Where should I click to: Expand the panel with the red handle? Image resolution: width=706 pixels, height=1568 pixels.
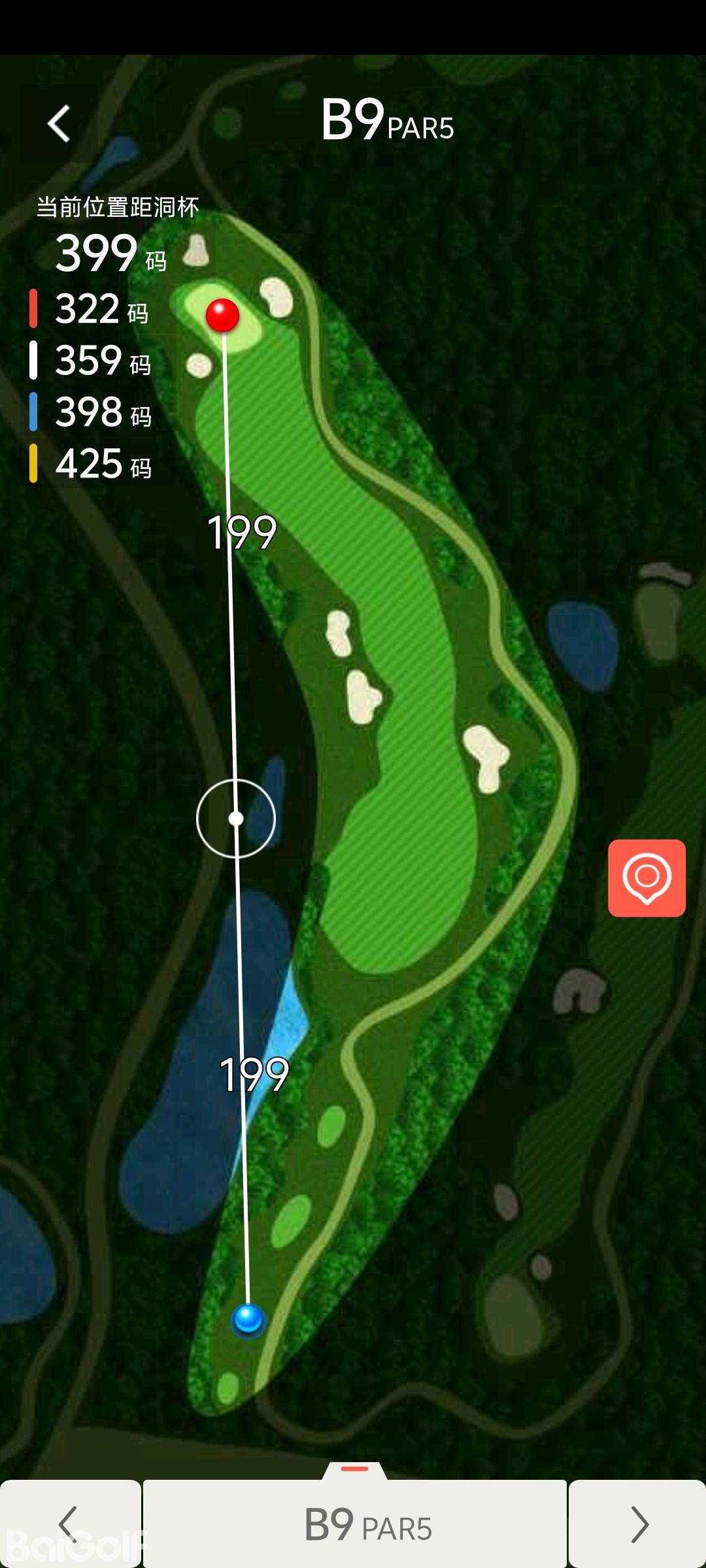[x=355, y=1469]
